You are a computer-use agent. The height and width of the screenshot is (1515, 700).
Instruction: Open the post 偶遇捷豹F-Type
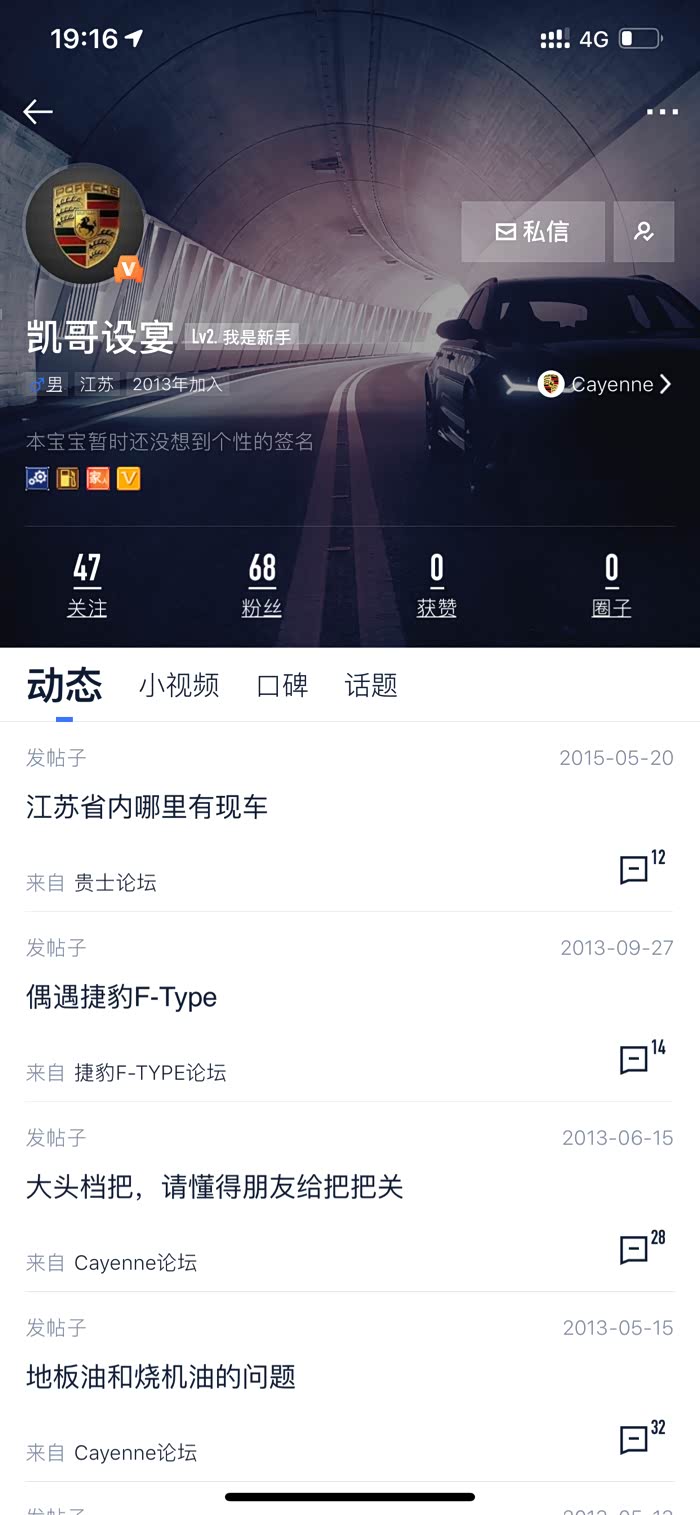pos(121,997)
